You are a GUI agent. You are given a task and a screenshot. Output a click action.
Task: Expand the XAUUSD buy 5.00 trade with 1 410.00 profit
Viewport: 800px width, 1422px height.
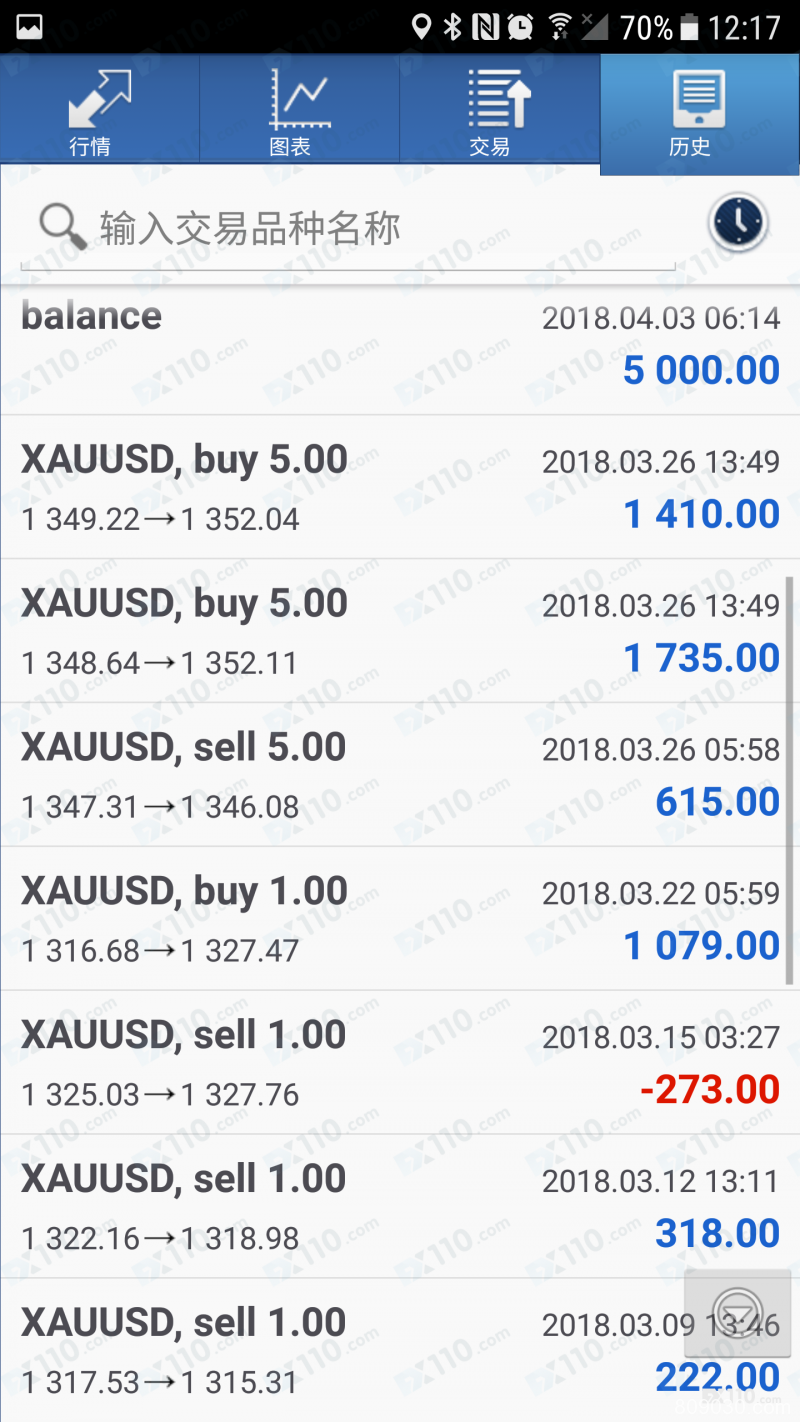[400, 487]
